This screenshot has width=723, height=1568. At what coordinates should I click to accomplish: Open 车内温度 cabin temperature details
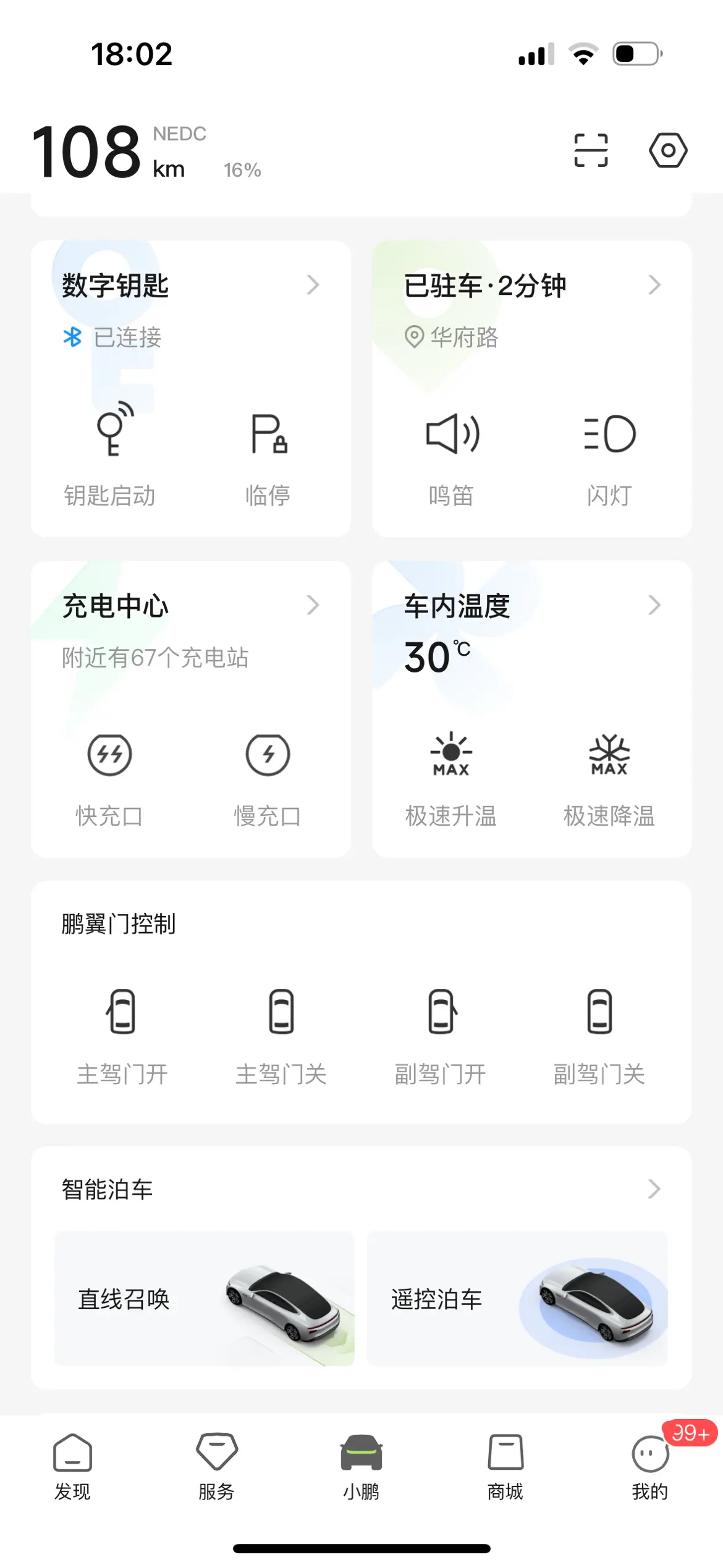[531, 606]
